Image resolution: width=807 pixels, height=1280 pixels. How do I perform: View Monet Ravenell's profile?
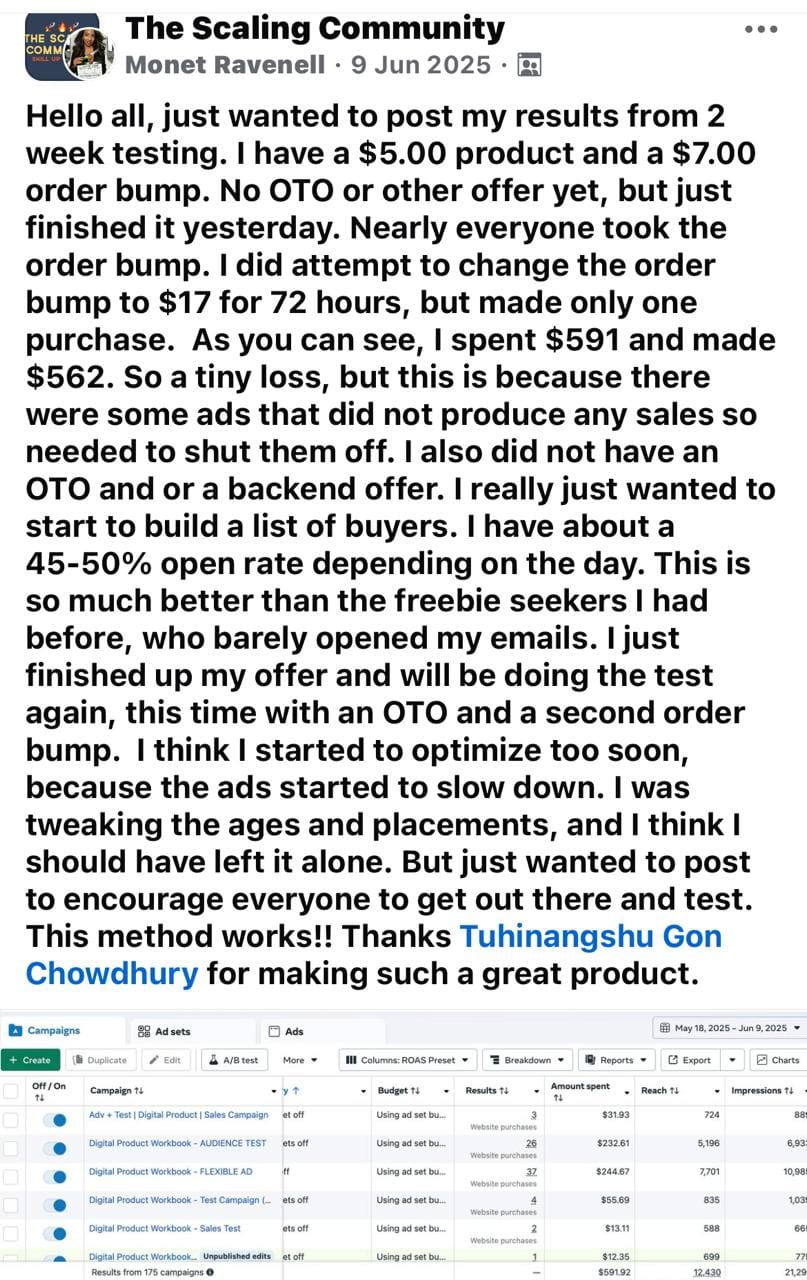tap(225, 65)
